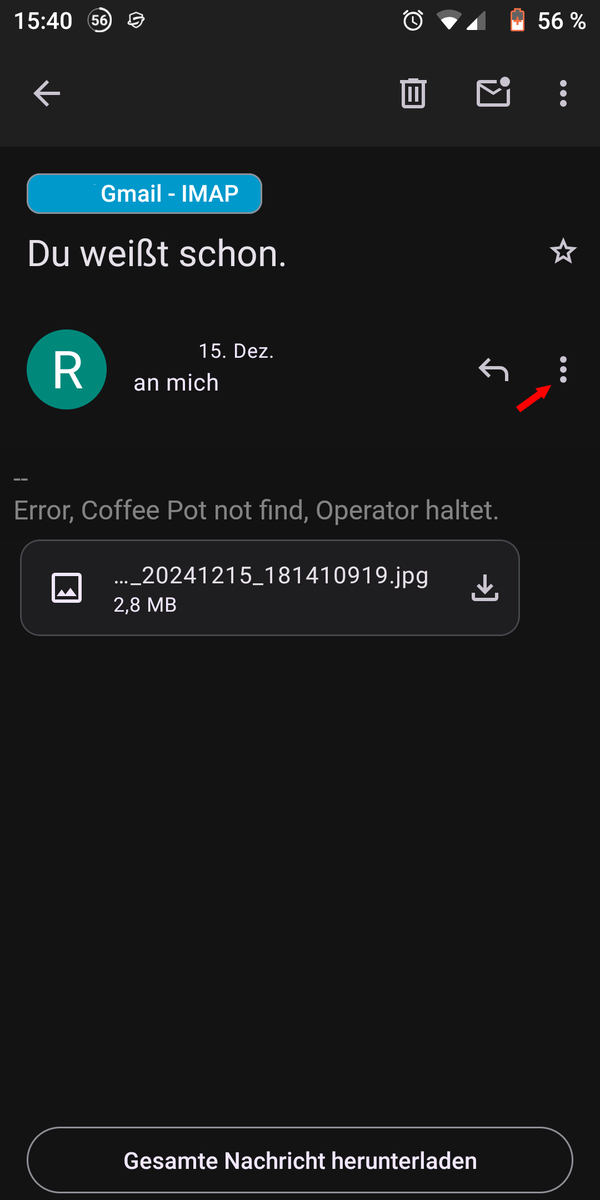This screenshot has width=600, height=1200.
Task: Mark the email as unread
Action: [x=492, y=94]
